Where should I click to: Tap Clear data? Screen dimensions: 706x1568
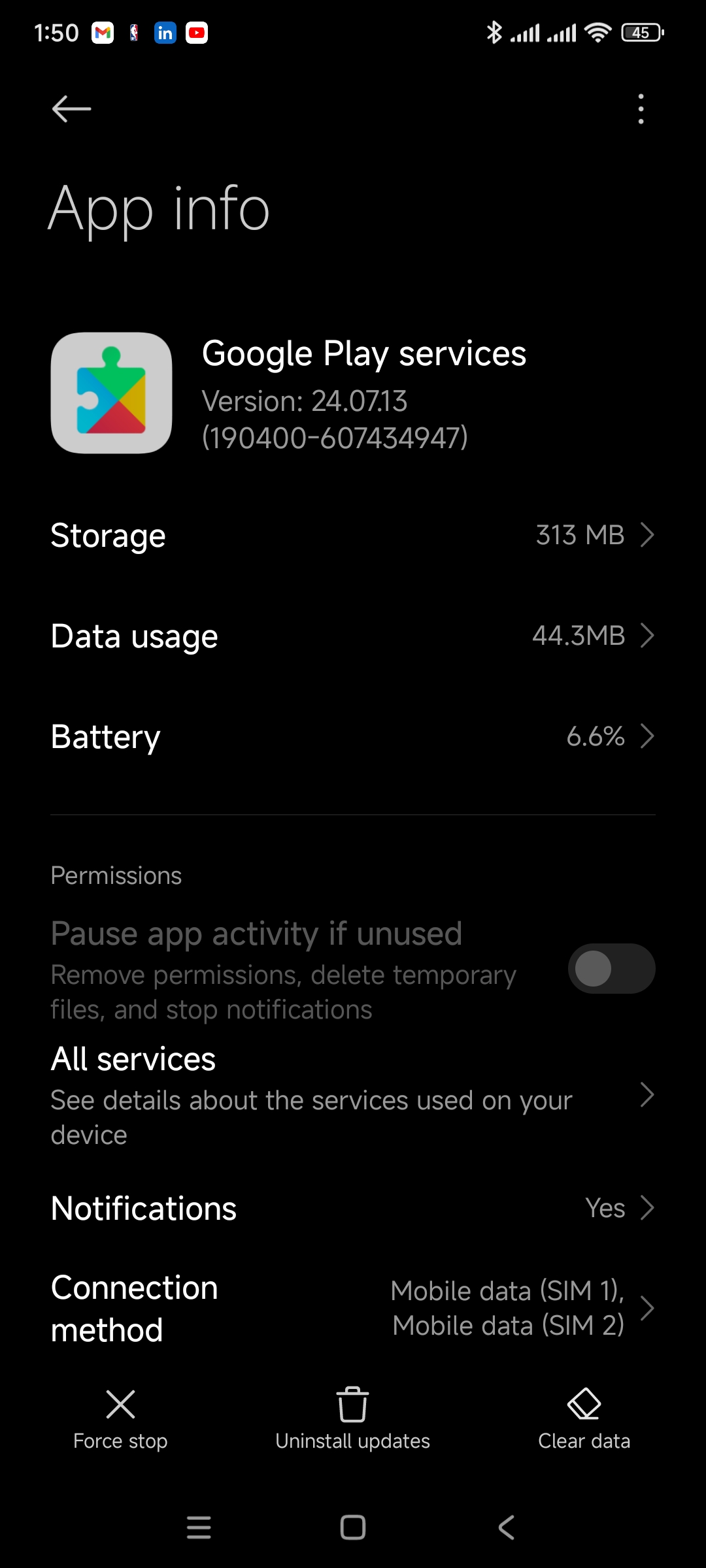(584, 1418)
